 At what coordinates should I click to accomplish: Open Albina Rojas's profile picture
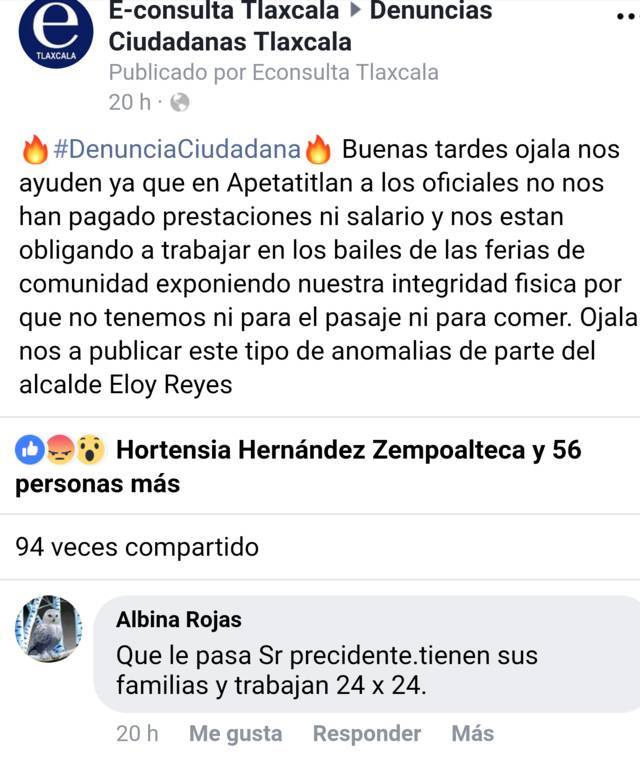(49, 629)
